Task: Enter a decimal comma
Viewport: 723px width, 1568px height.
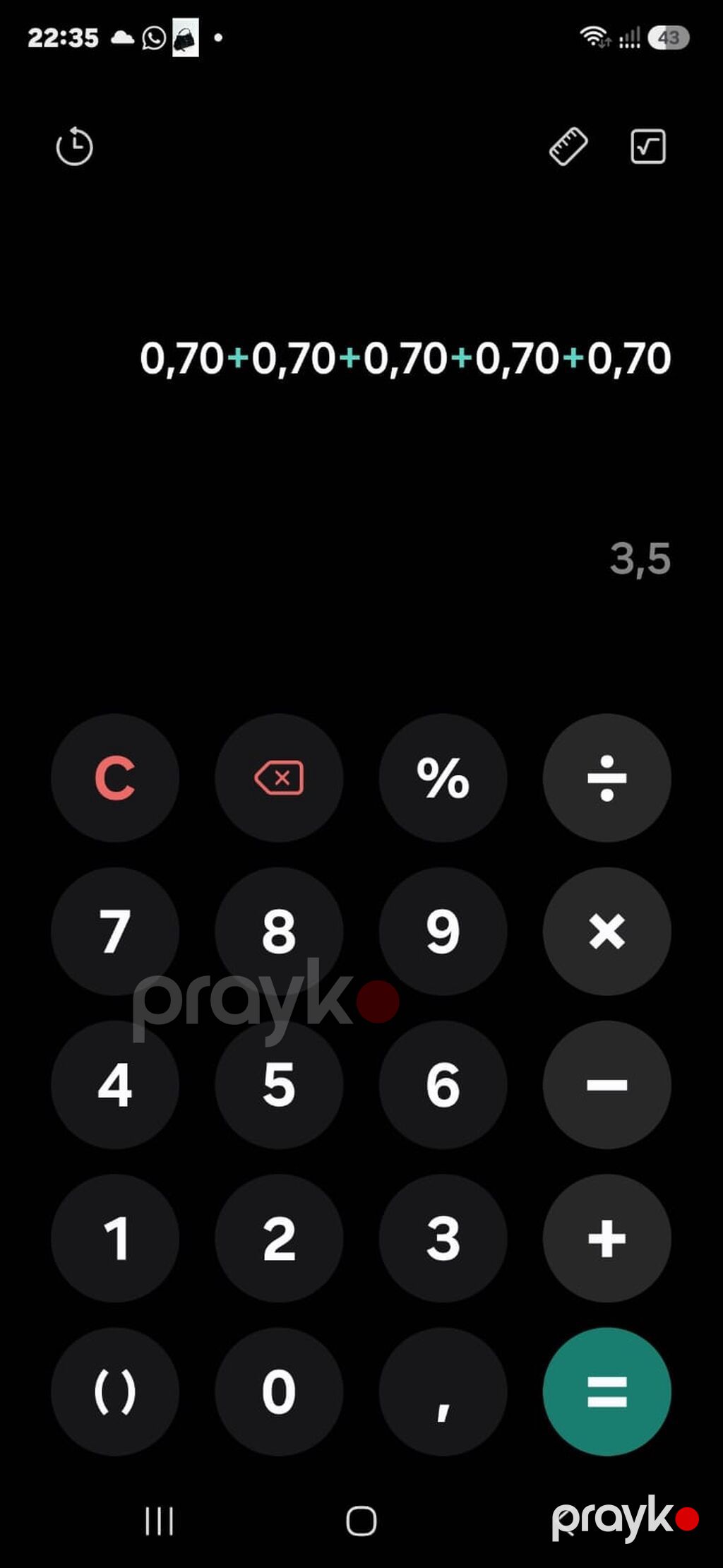Action: [443, 1391]
